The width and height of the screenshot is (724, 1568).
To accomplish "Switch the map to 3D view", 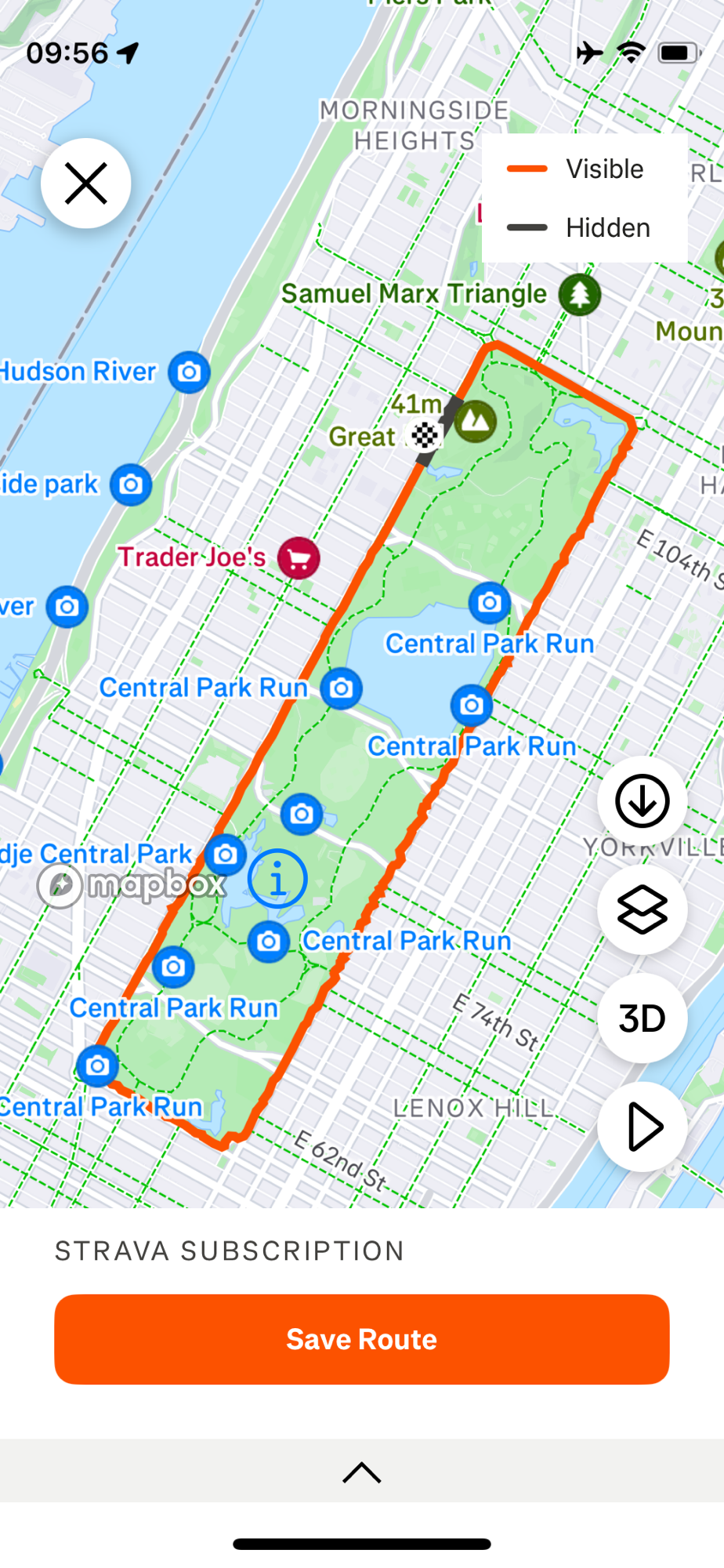I will click(x=642, y=1018).
